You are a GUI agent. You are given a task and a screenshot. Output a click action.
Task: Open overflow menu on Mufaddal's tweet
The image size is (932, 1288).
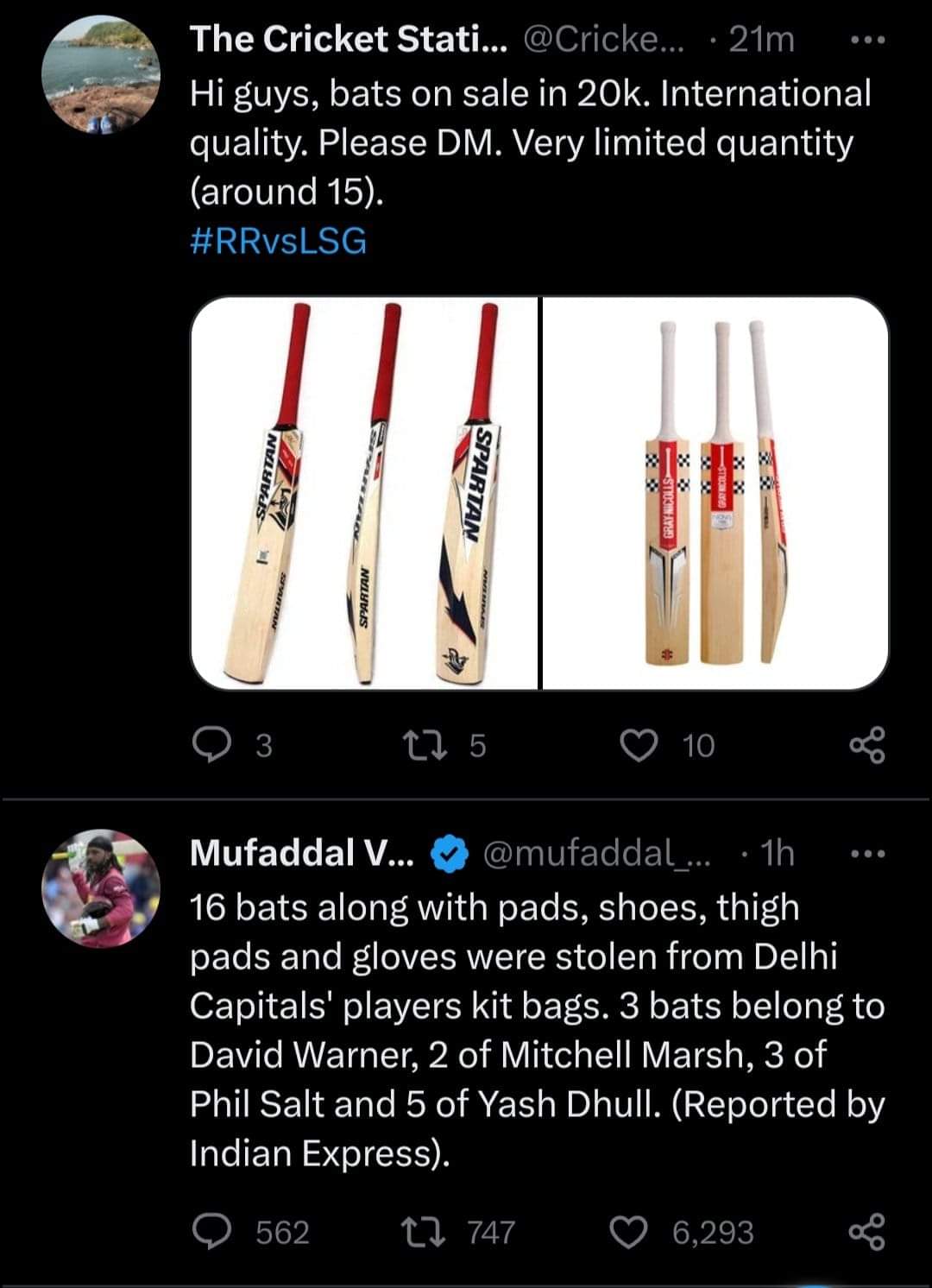point(867,854)
